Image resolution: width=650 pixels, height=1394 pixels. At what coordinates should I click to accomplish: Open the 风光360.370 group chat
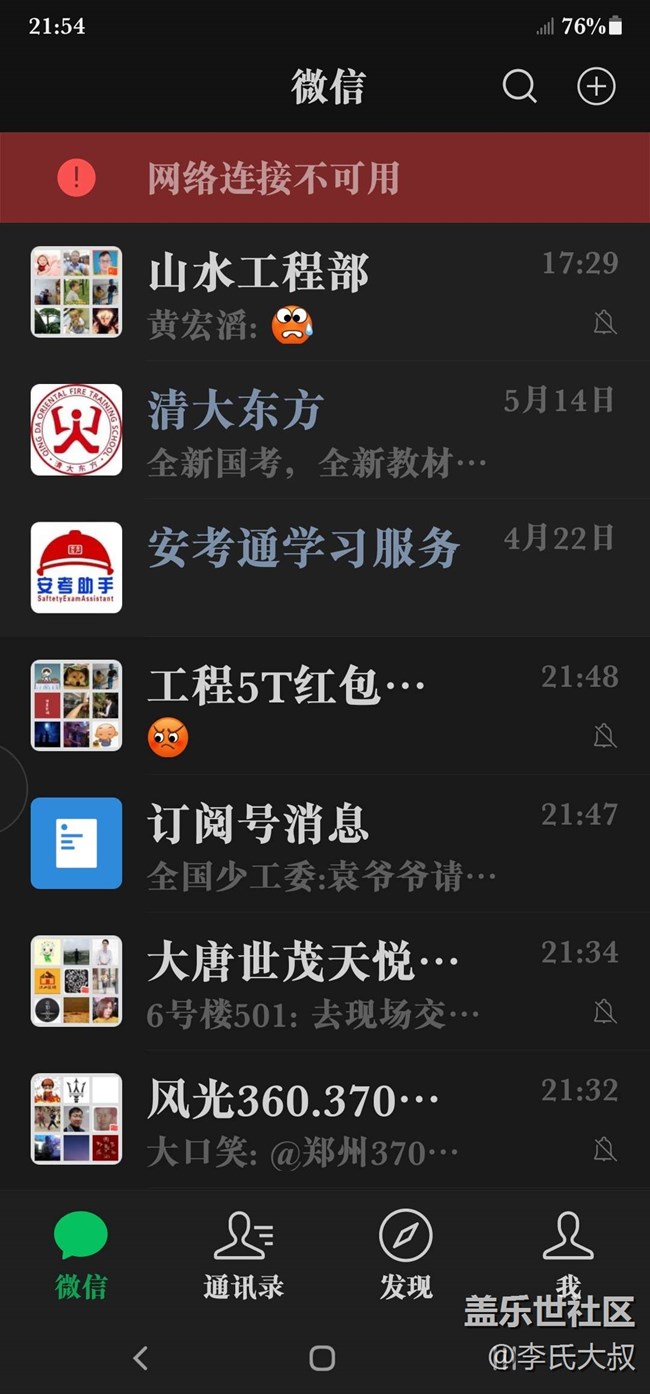pyautogui.click(x=325, y=1119)
